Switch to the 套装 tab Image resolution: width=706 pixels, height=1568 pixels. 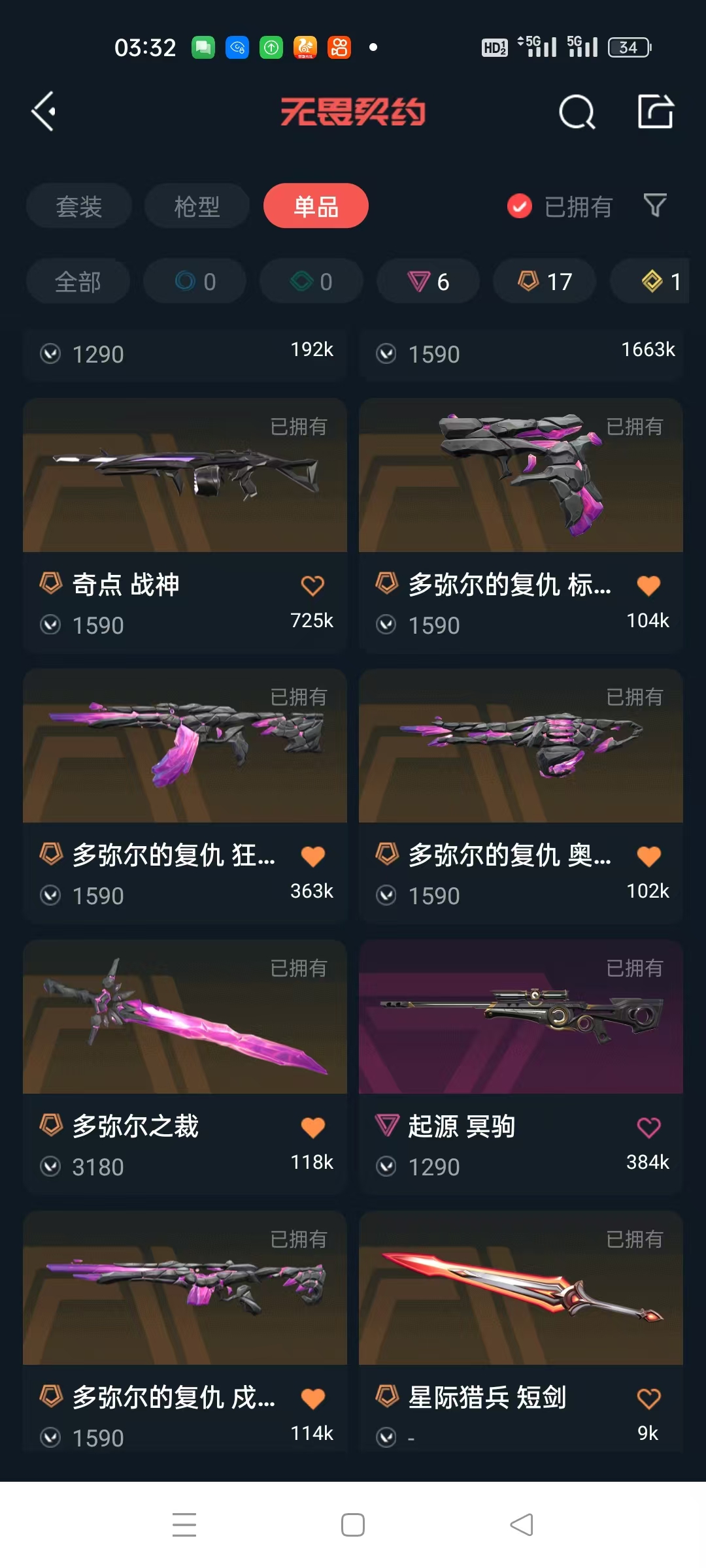tap(79, 206)
